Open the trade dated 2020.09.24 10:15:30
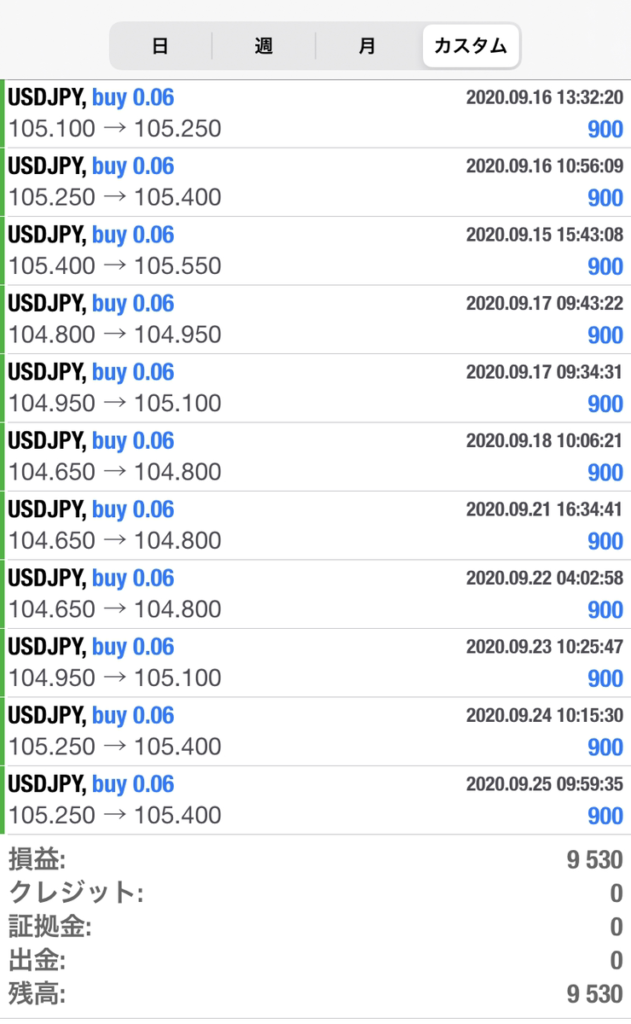The width and height of the screenshot is (631, 1024). [316, 731]
